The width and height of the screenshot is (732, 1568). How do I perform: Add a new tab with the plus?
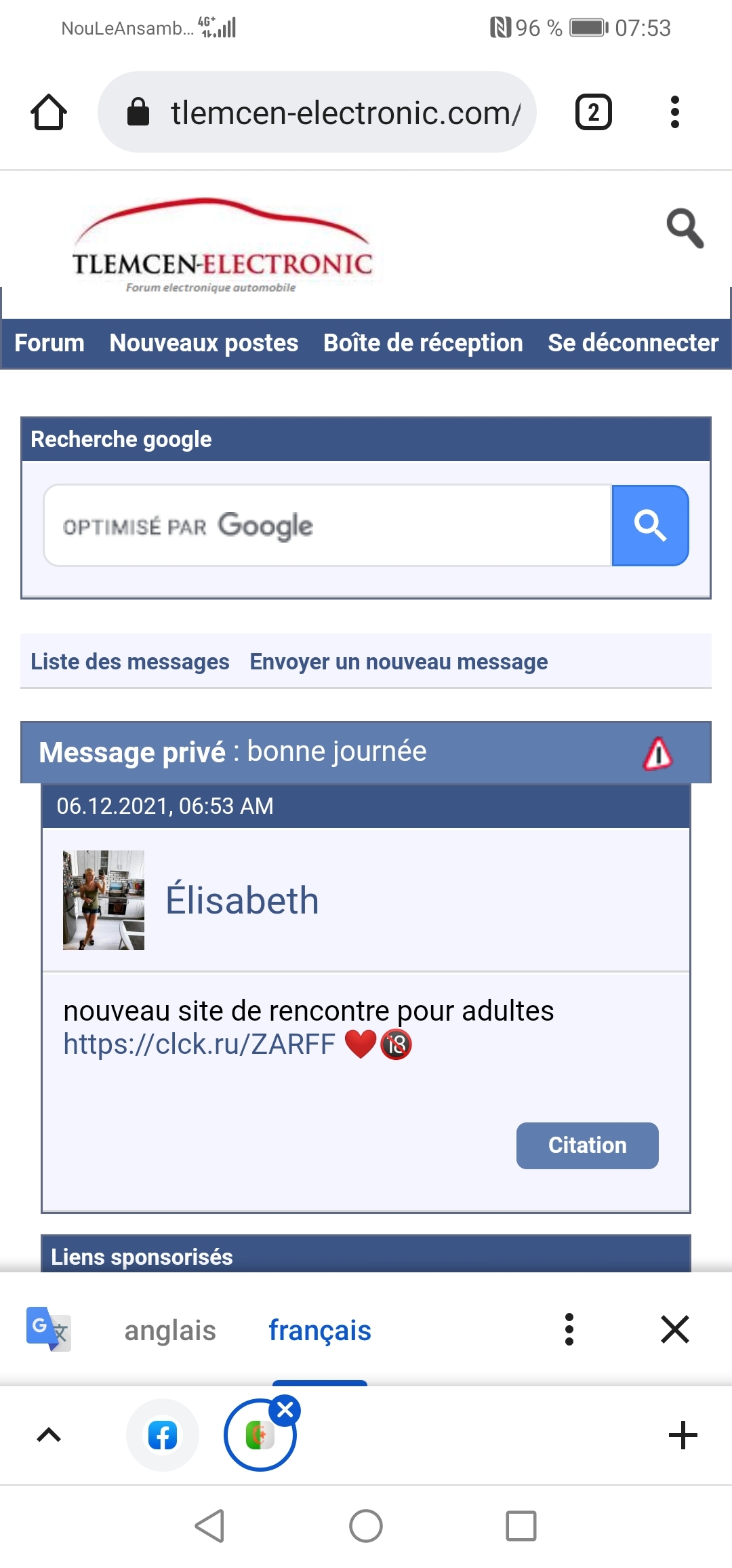tap(683, 1435)
